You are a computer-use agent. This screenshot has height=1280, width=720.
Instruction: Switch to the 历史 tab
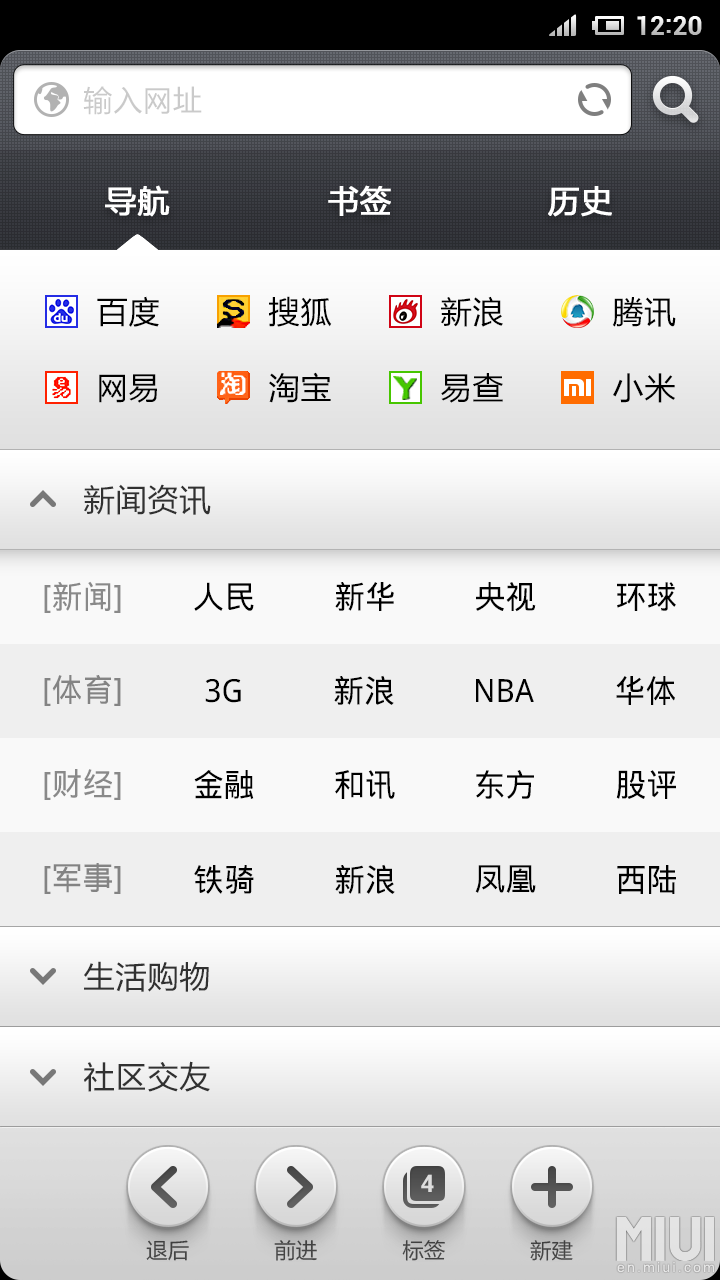point(579,202)
